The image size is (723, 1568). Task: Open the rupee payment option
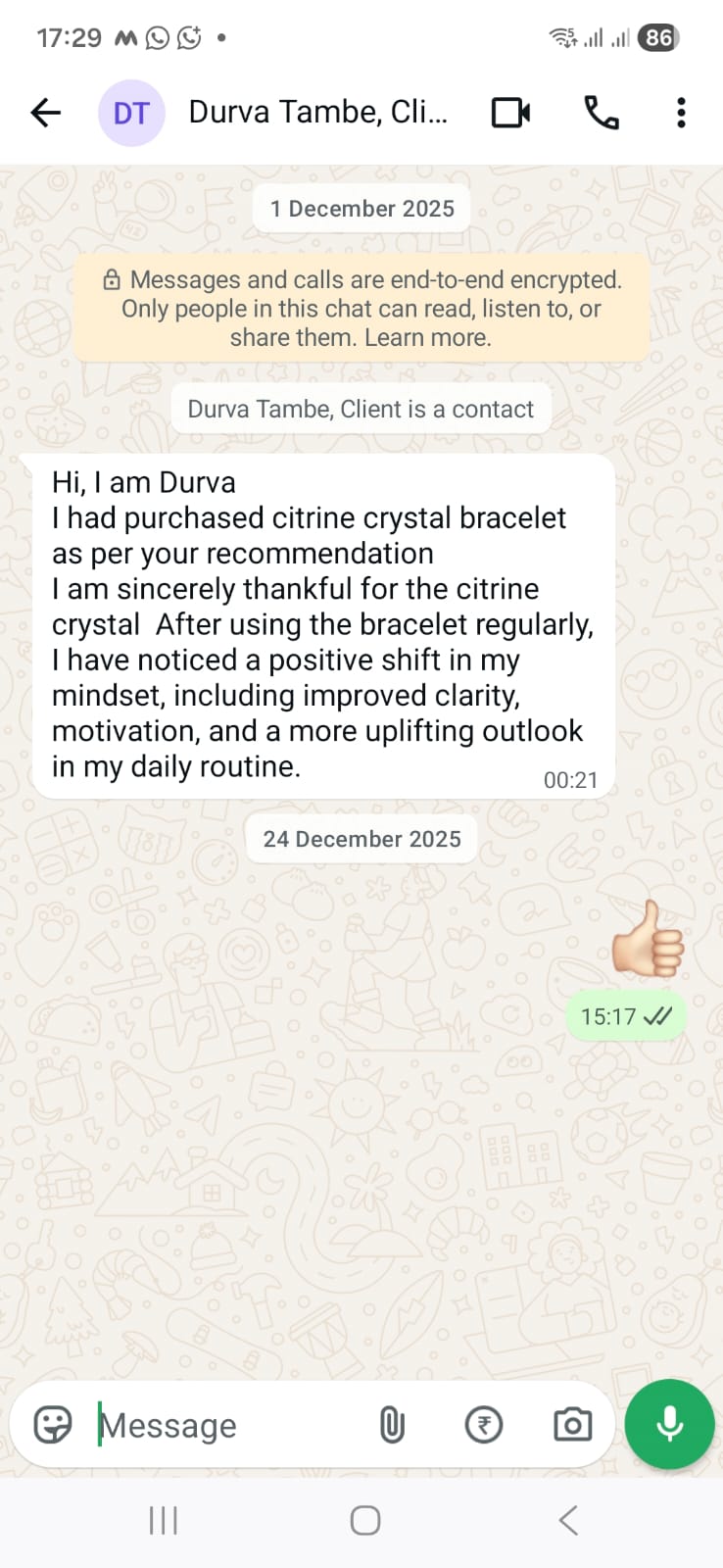(x=483, y=1424)
